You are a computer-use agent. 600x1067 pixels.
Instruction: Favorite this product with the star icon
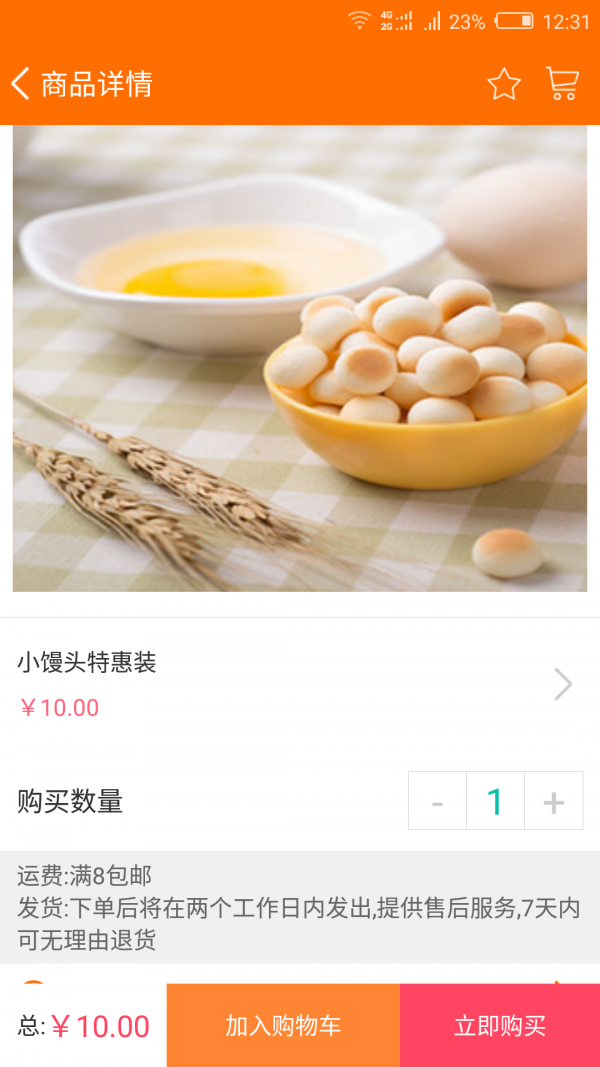tap(504, 85)
